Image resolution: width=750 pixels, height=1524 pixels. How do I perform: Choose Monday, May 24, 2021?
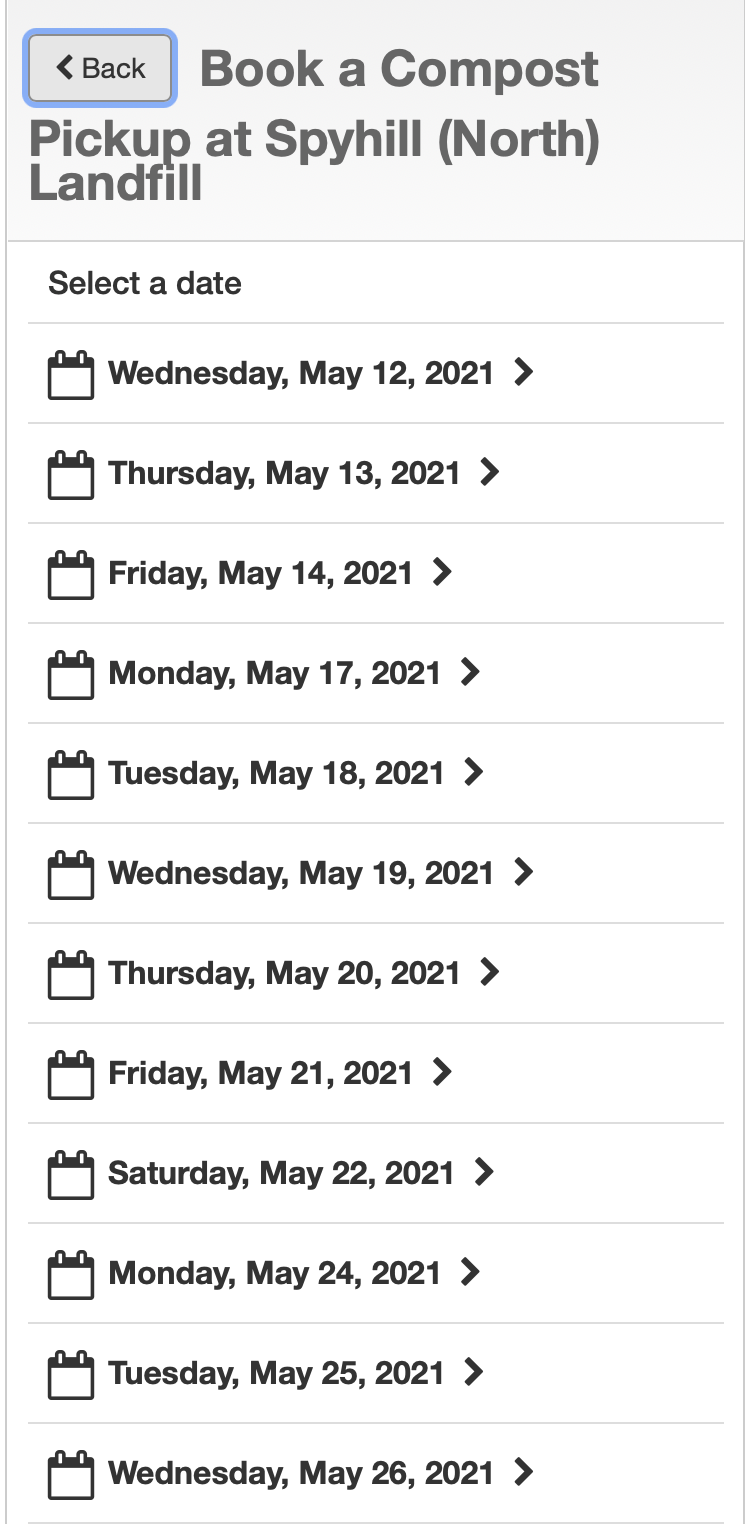click(x=375, y=1273)
